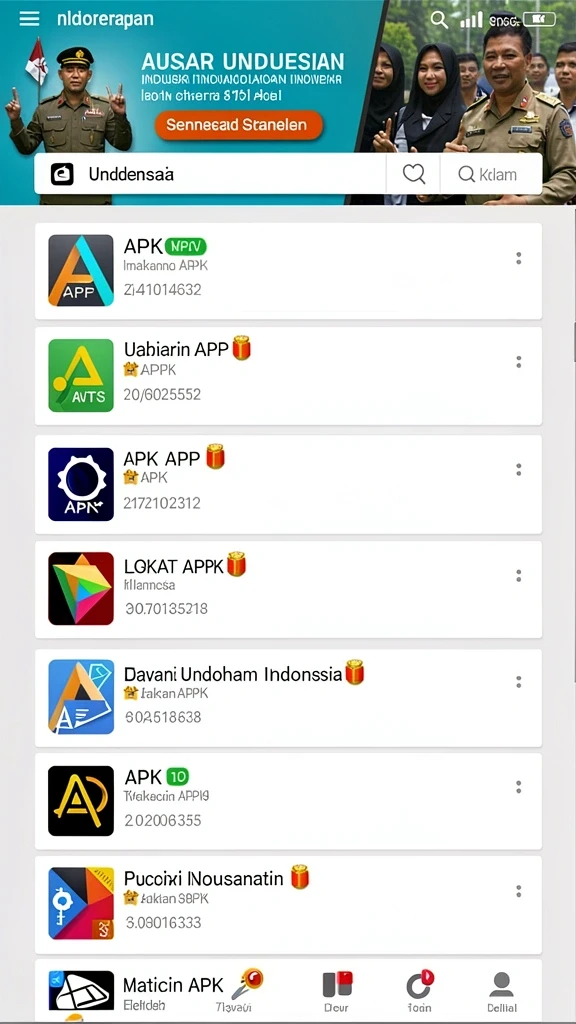The image size is (576, 1024).
Task: Switch to the Dellial profile tab
Action: 502,992
